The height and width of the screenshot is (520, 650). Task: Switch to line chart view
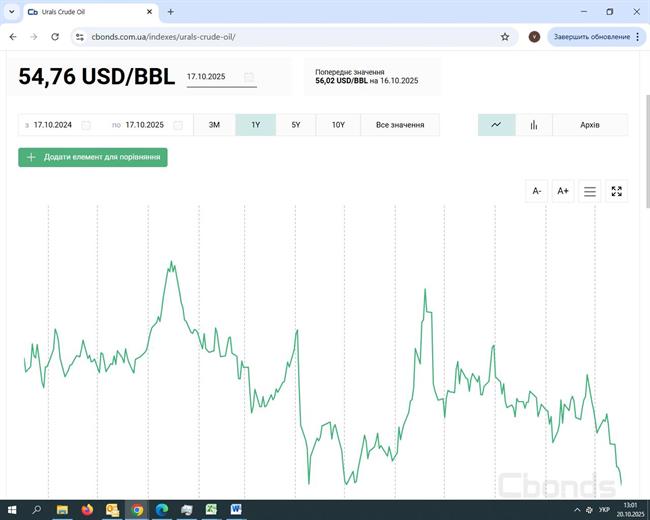tap(496, 125)
